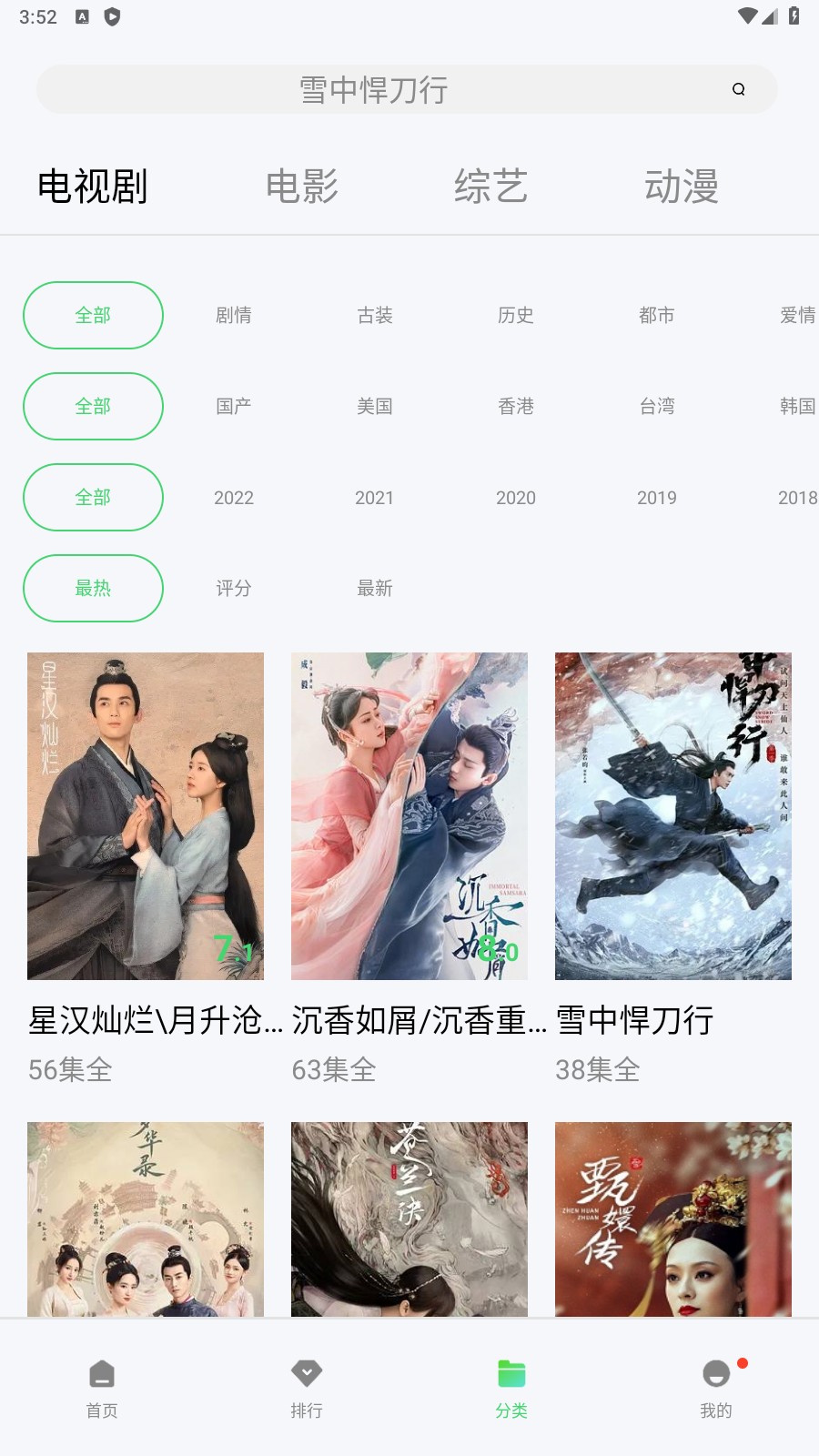Select the 最热 sorting option

tap(93, 589)
